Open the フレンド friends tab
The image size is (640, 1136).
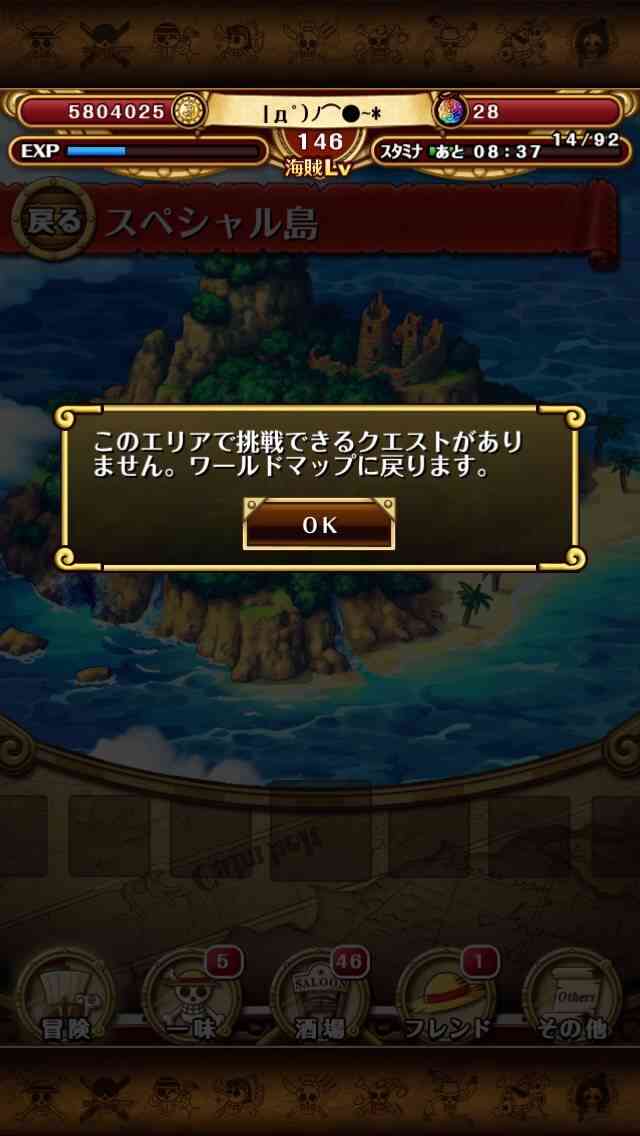447,994
